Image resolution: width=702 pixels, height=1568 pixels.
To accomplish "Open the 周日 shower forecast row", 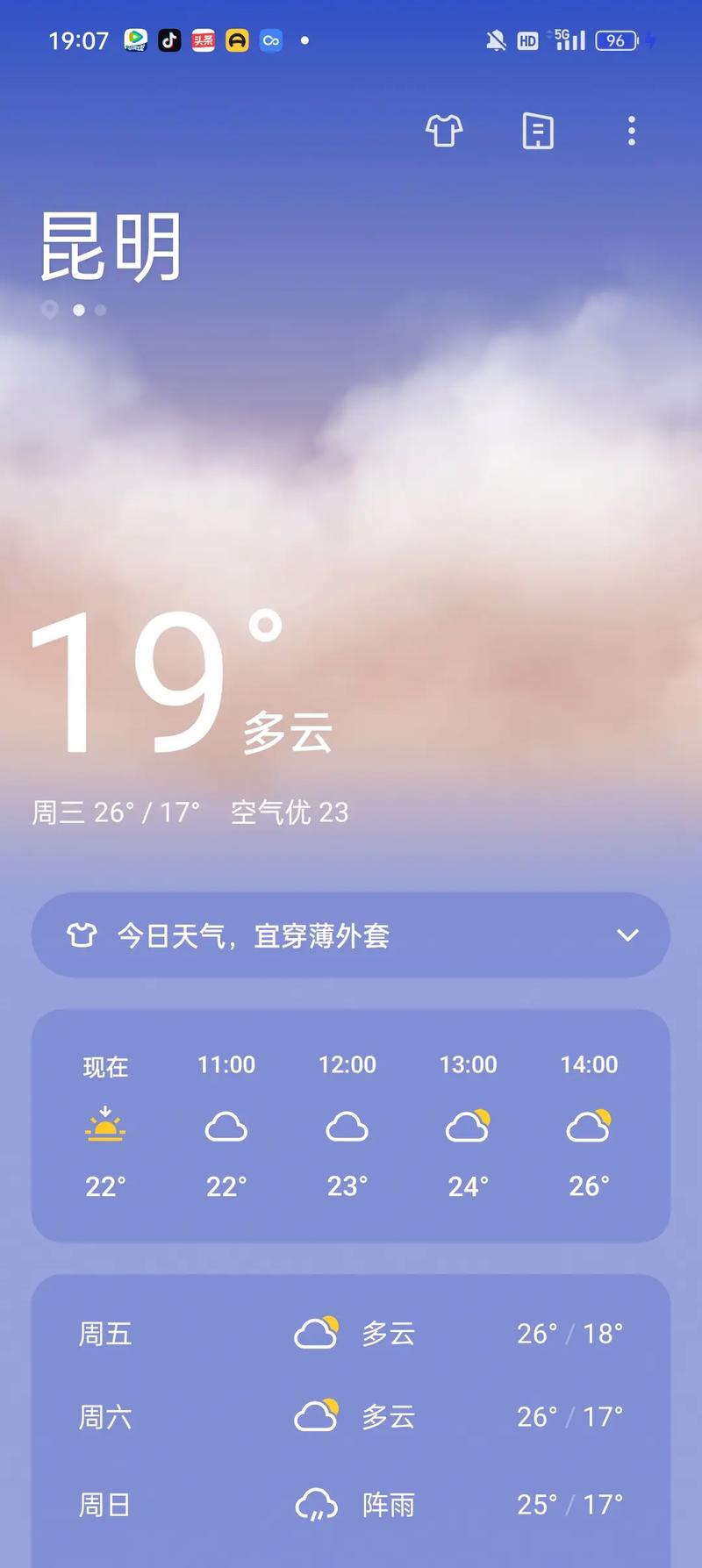I will coord(351,1502).
